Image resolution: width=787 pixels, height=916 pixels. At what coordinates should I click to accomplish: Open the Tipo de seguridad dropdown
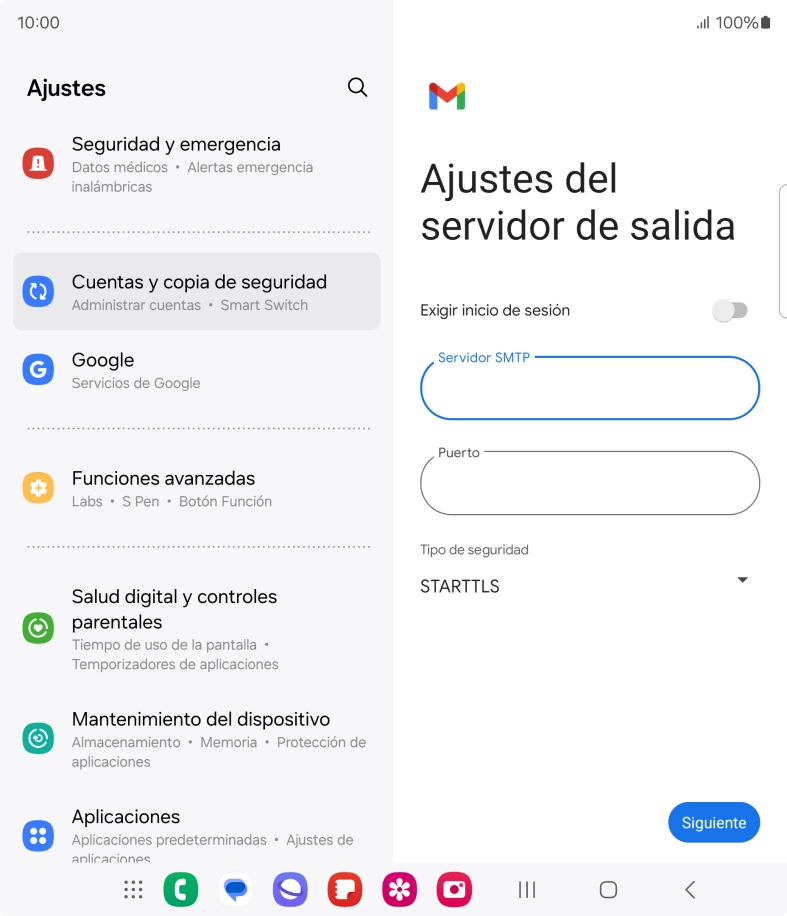point(742,579)
